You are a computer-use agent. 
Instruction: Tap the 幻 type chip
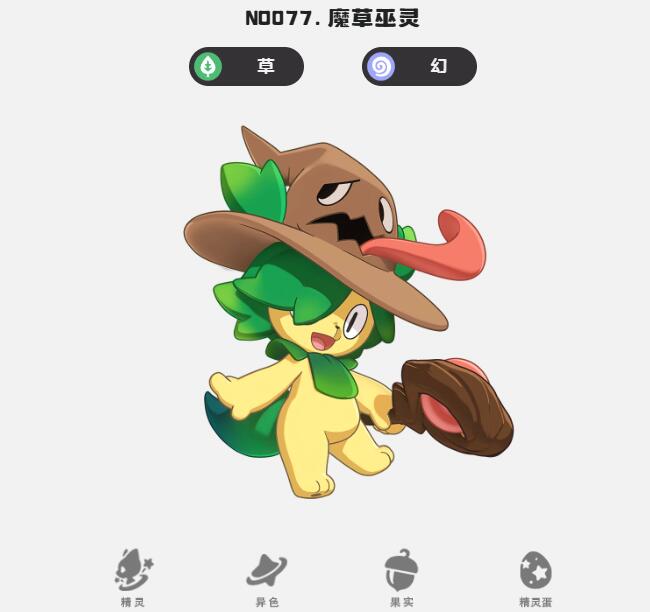[x=419, y=67]
